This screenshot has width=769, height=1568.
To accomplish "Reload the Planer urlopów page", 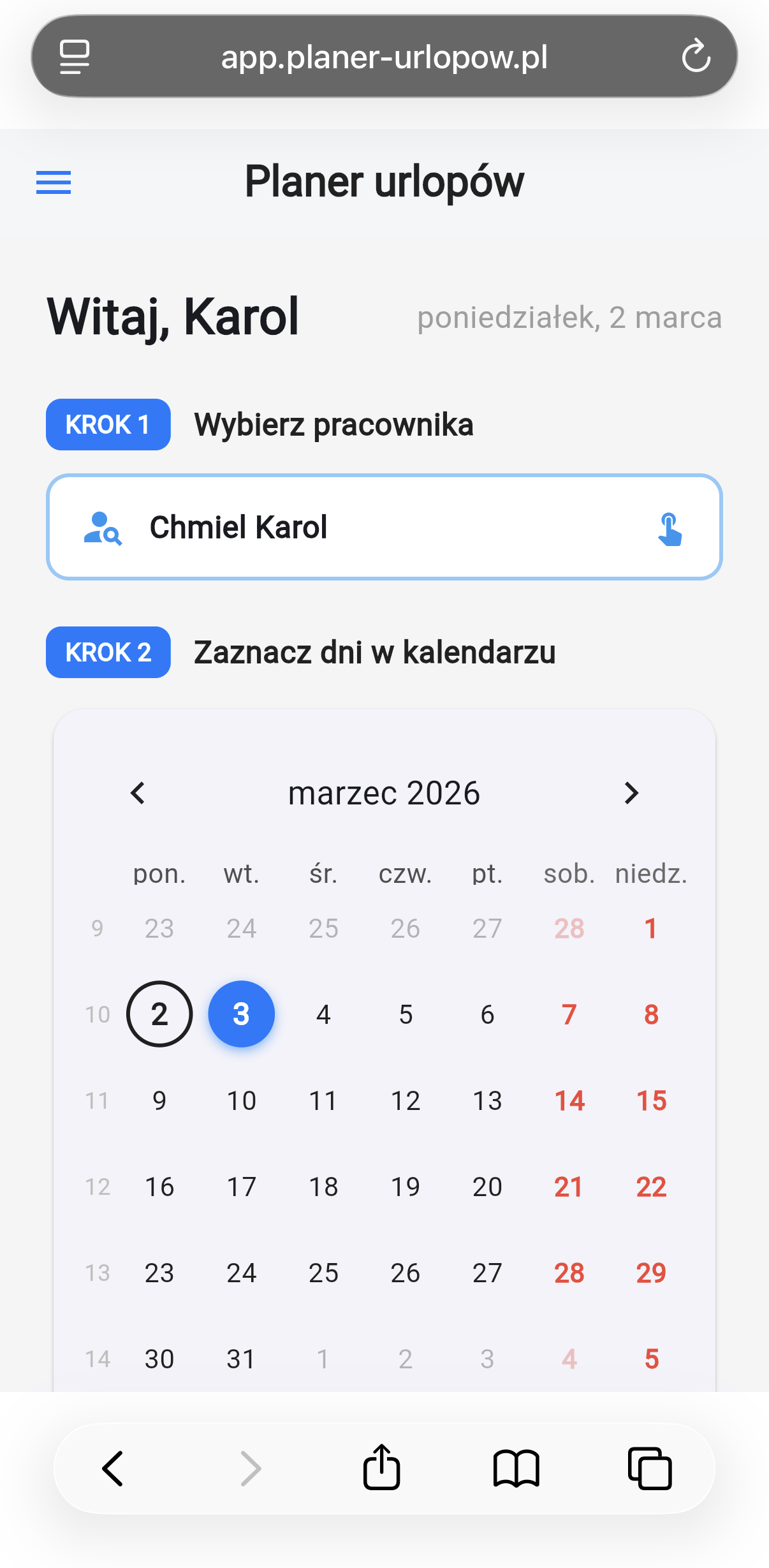I will tap(696, 56).
